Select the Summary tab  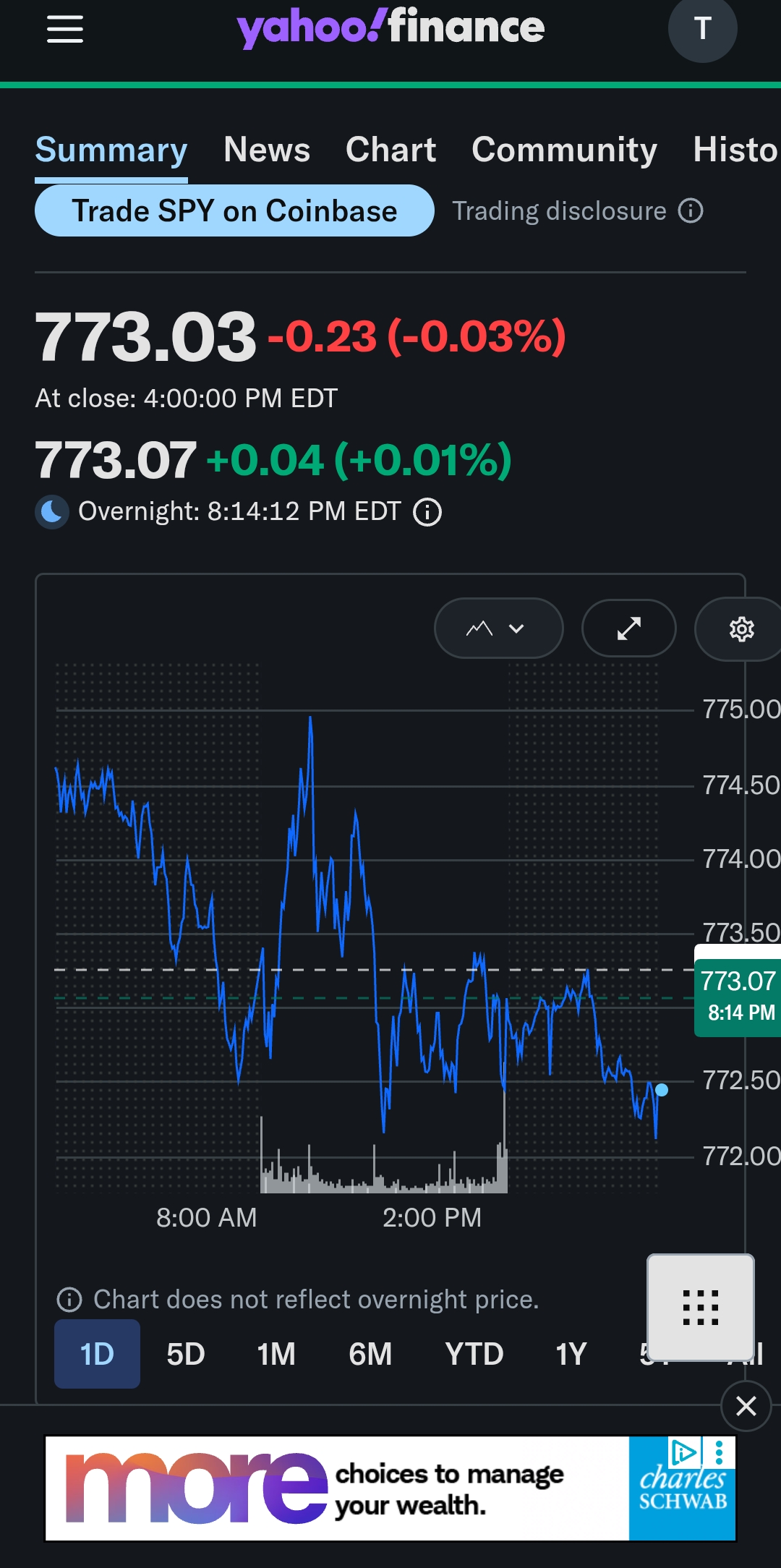coord(111,150)
